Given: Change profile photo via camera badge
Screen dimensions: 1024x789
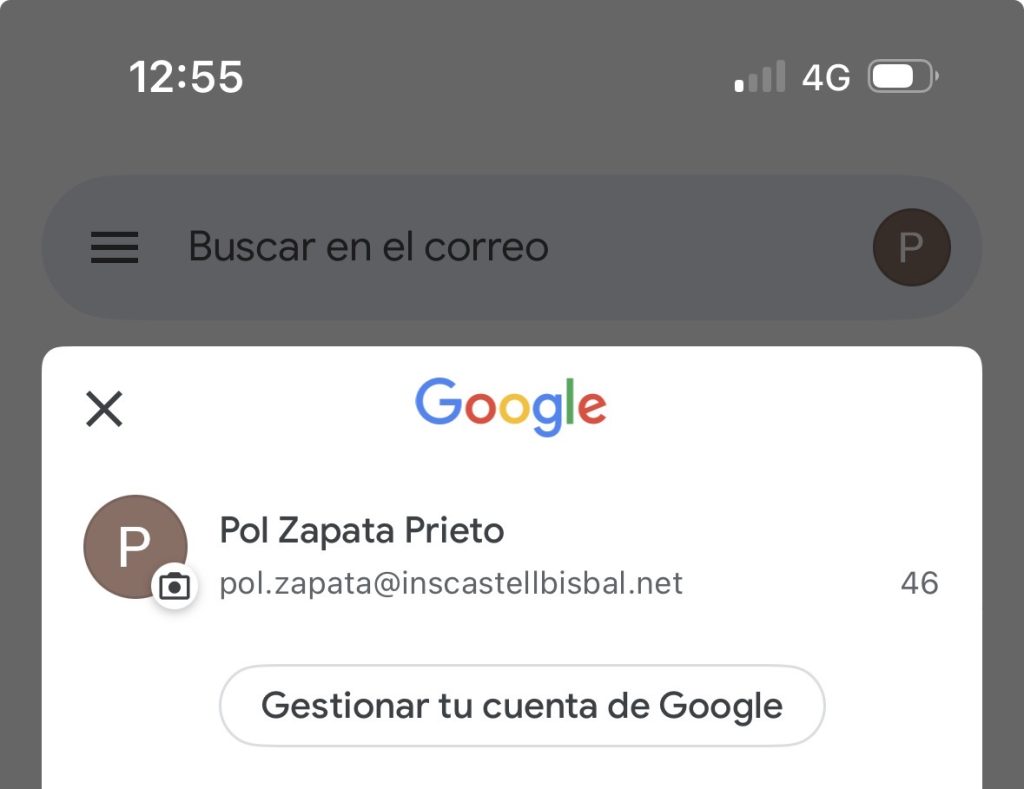Looking at the screenshot, I should pos(175,586).
